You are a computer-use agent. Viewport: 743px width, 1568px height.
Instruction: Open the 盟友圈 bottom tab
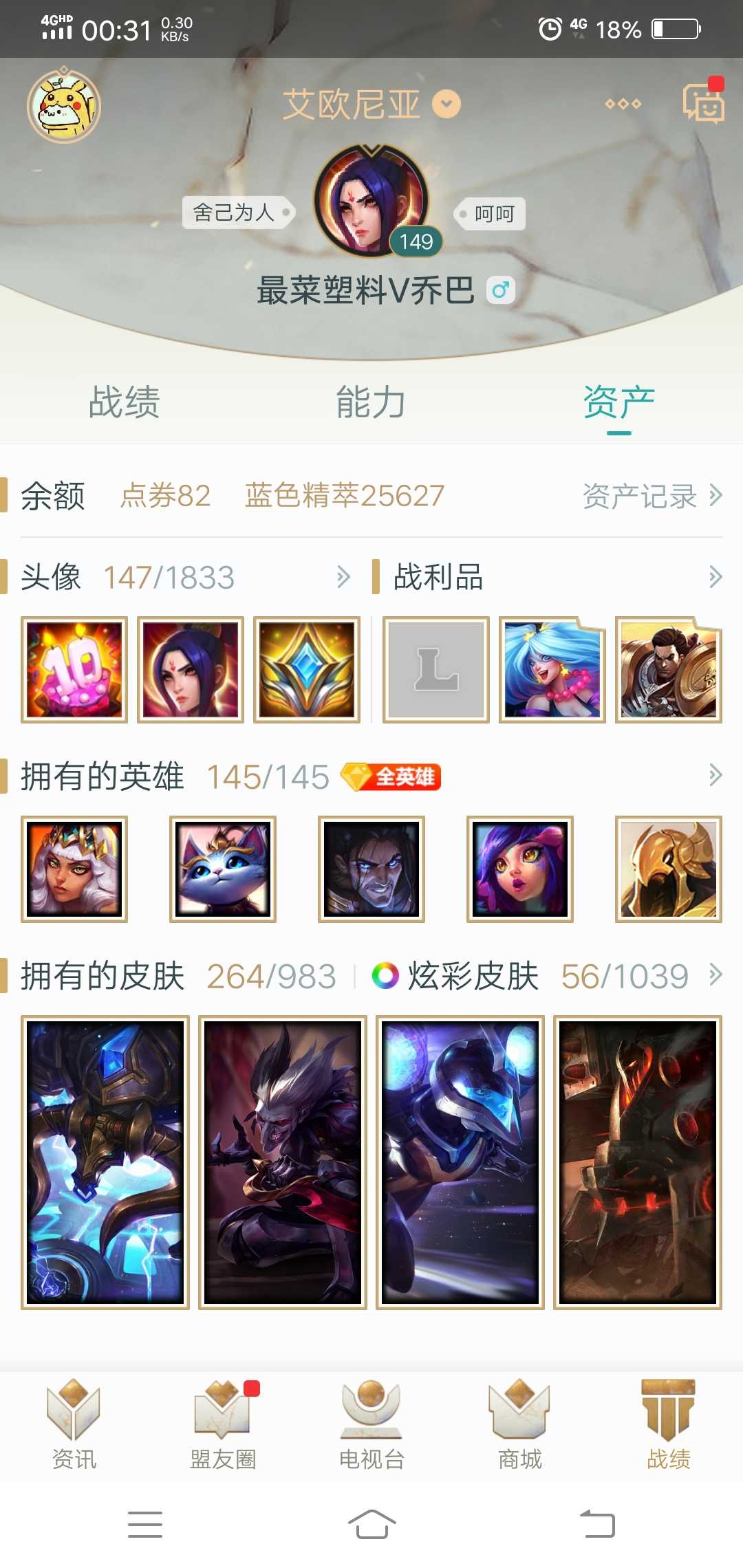[223, 1424]
